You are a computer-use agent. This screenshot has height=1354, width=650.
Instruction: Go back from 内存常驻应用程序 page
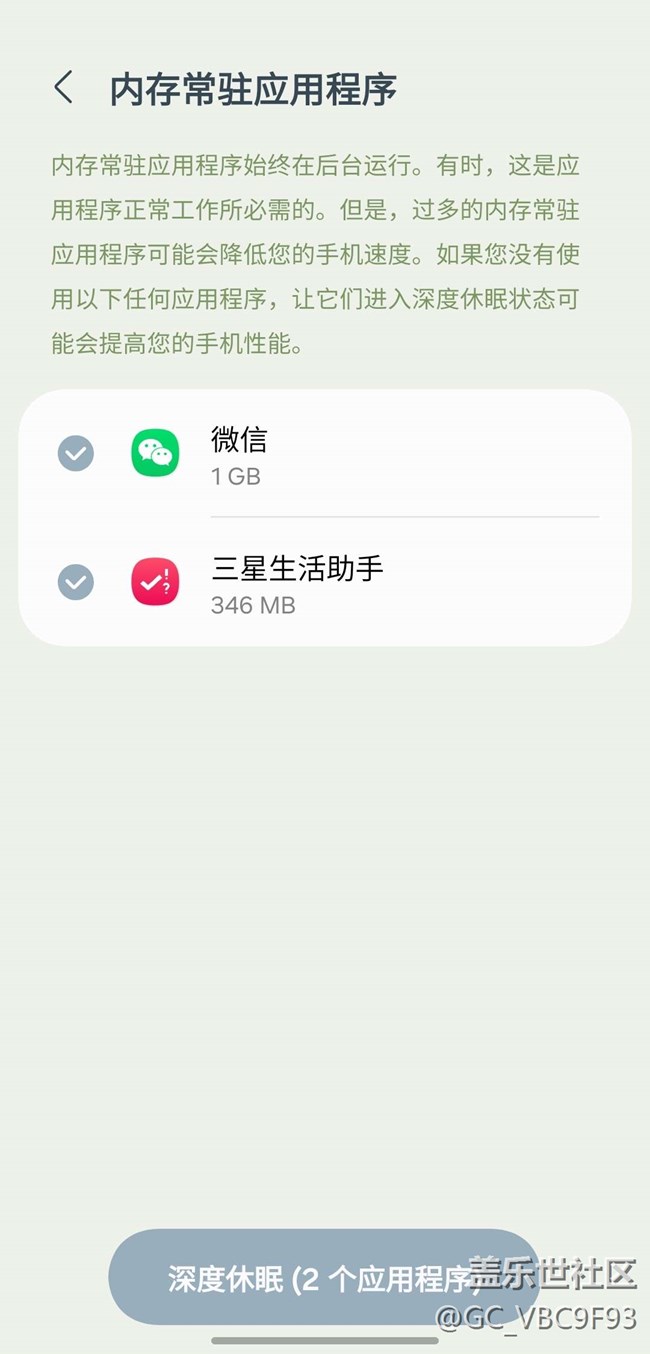click(x=63, y=88)
